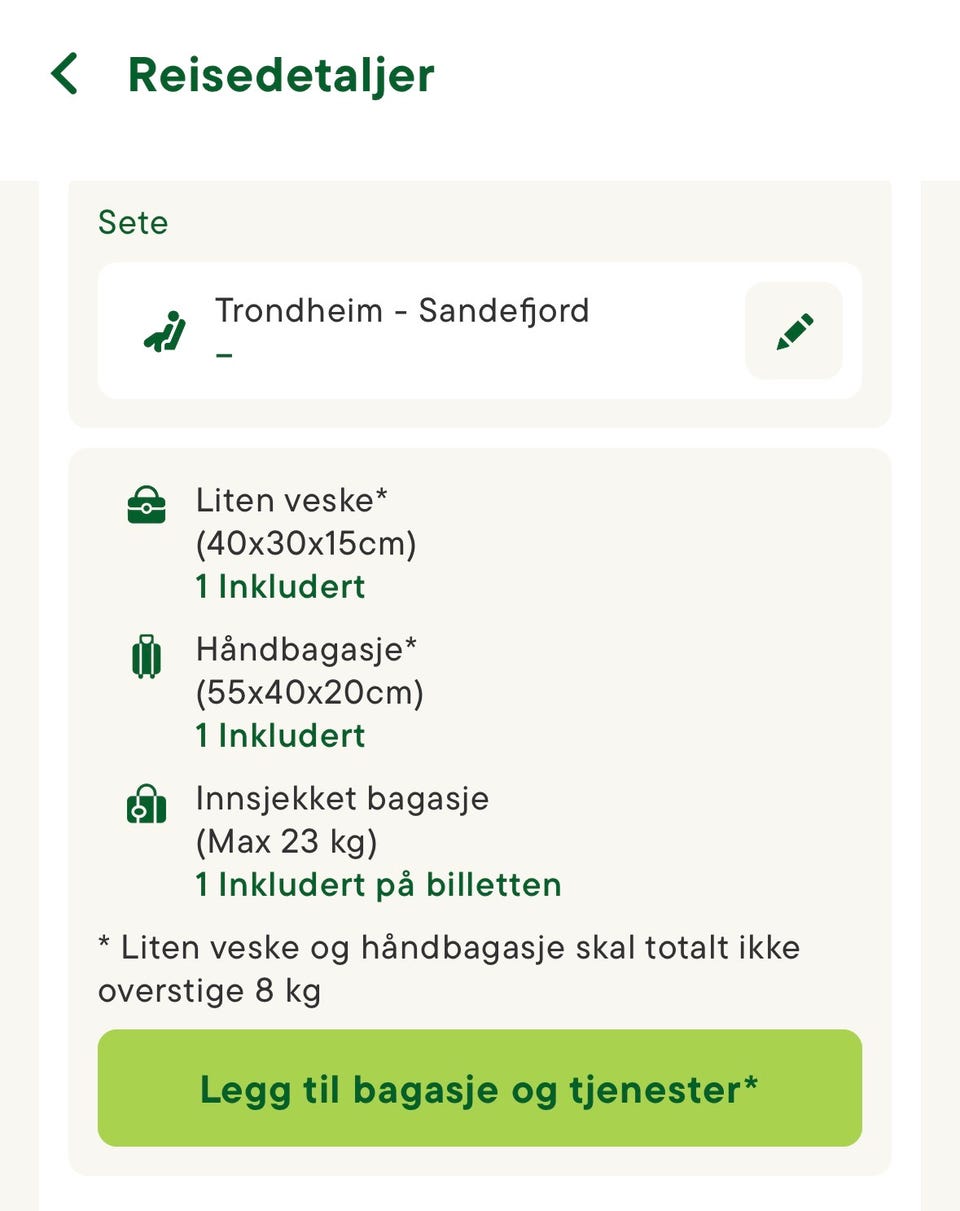Open seat editing via the pencil icon
Screen dimensions: 960x1211
793,331
